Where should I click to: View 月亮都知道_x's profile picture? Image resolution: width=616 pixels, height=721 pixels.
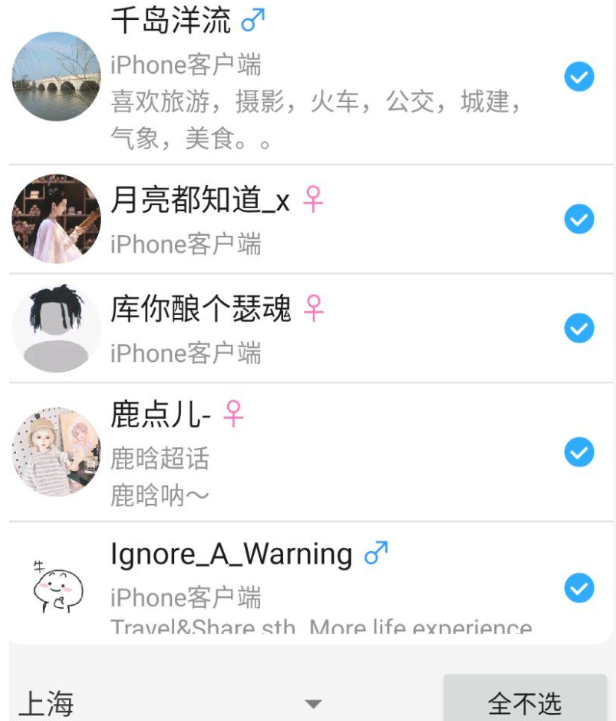click(x=56, y=219)
